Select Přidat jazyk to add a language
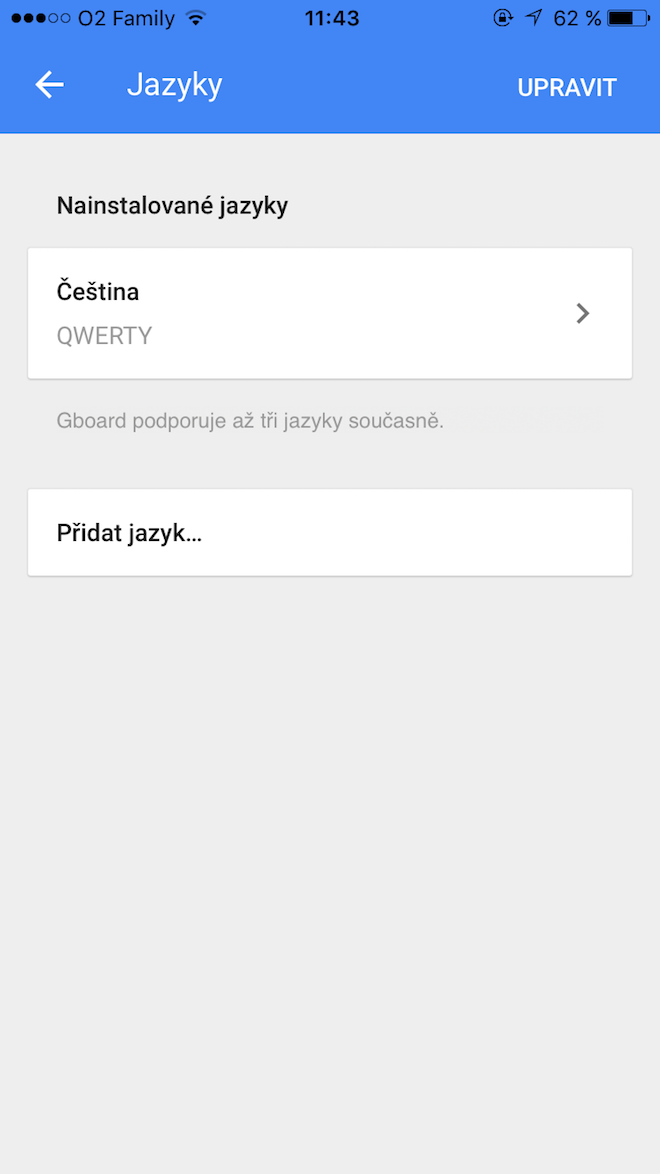The width and height of the screenshot is (660, 1174). click(x=329, y=532)
